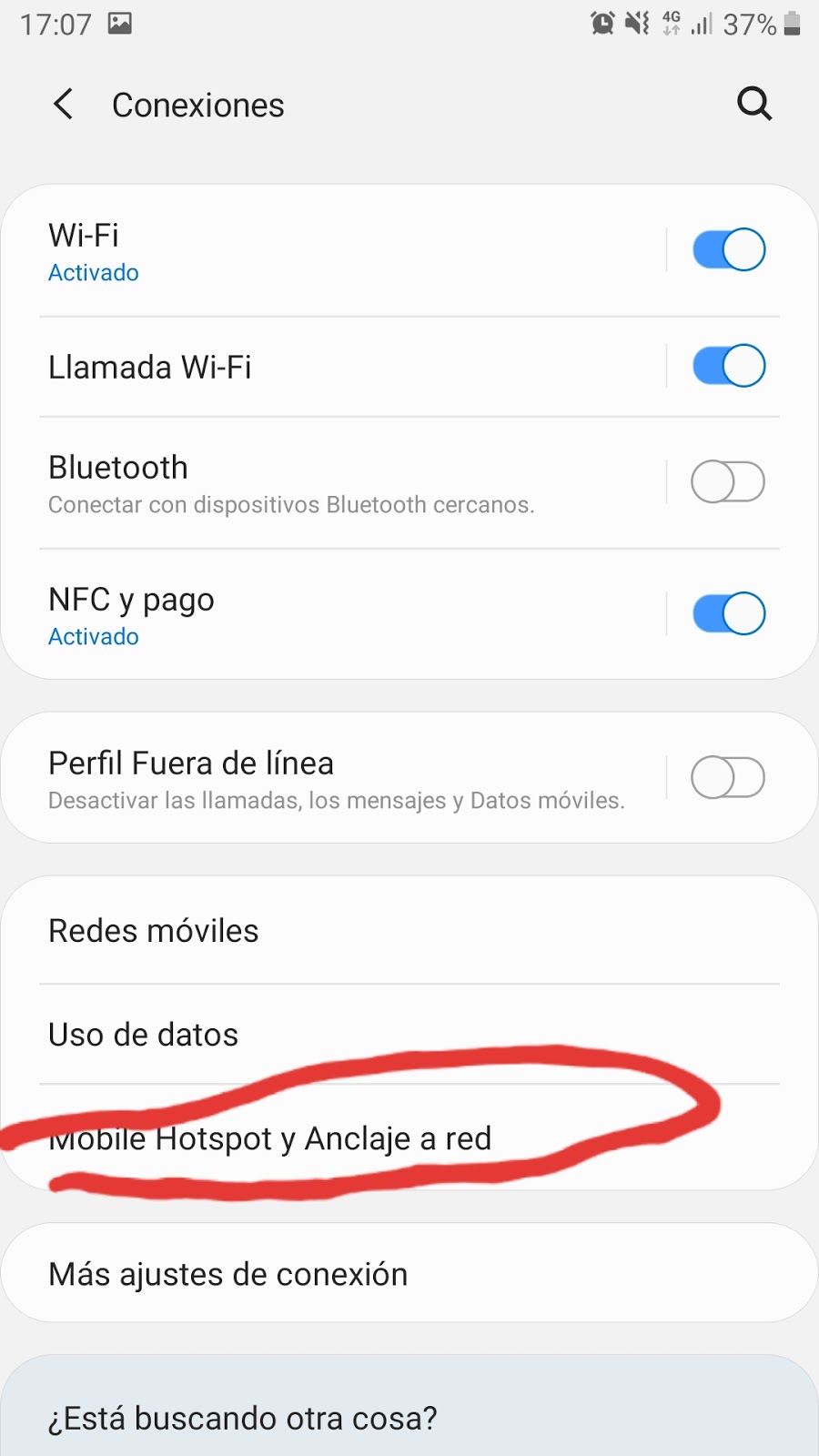The image size is (819, 1456).
Task: Open Mobile Hotspot y Anclaje a red
Action: tap(269, 1137)
